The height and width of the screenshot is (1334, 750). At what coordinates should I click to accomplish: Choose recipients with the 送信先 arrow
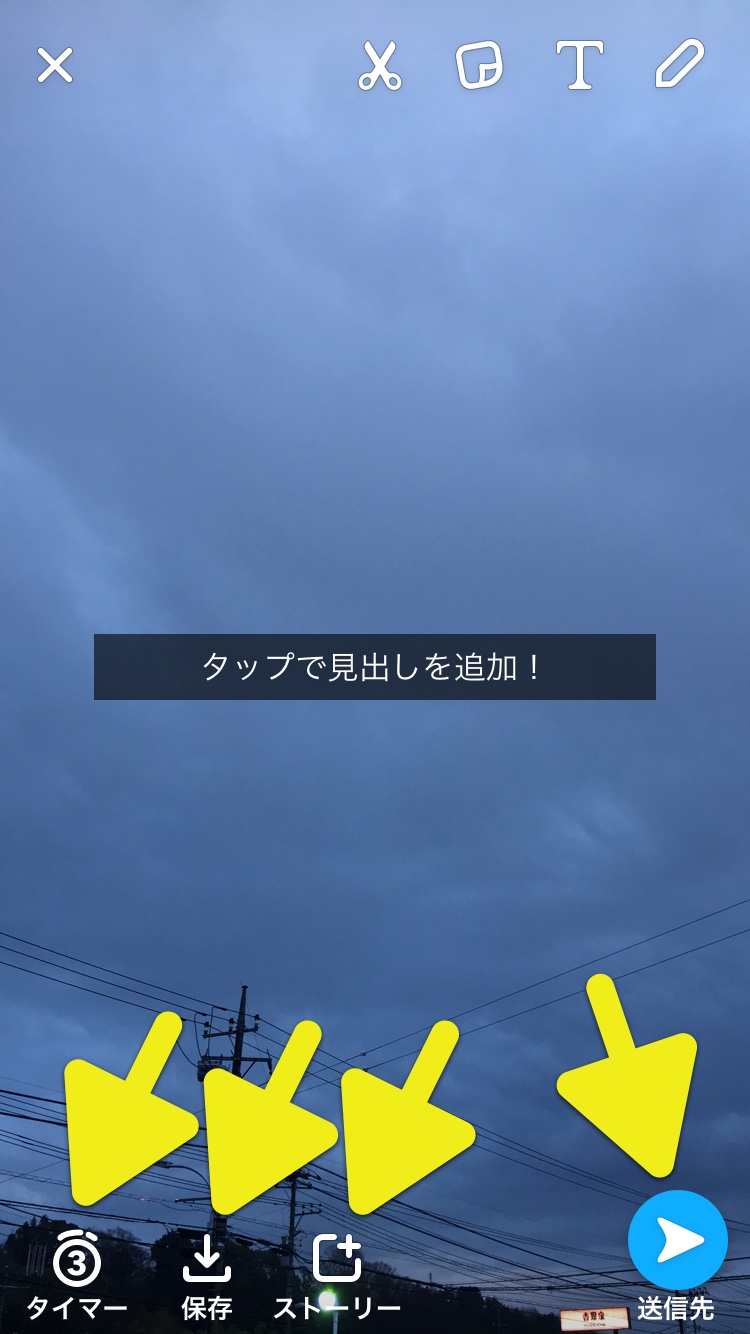(x=678, y=1242)
